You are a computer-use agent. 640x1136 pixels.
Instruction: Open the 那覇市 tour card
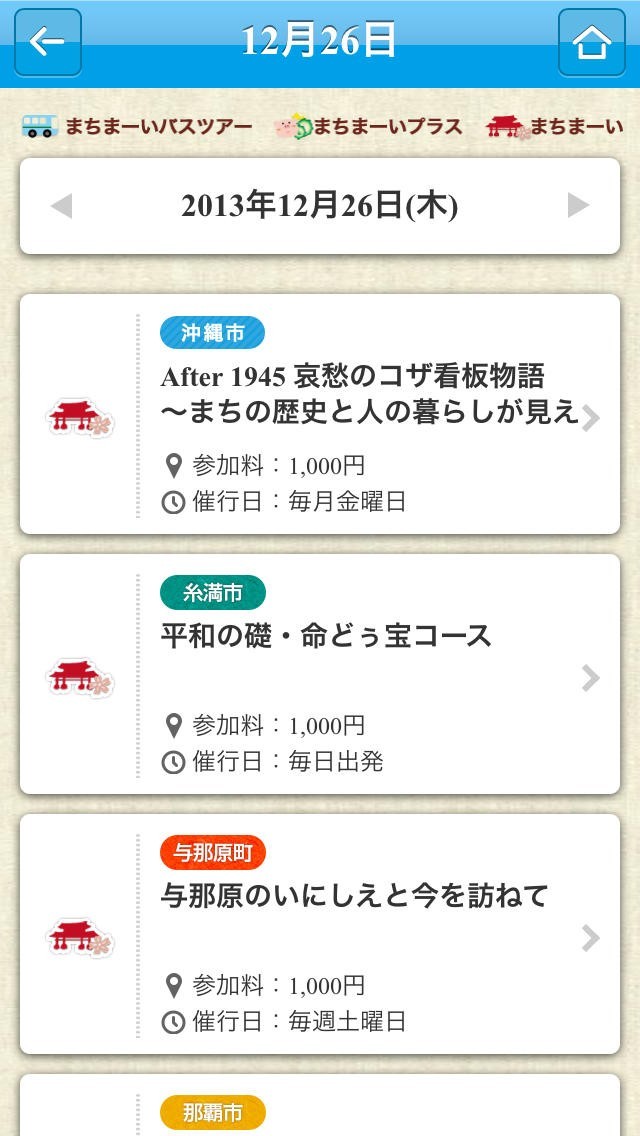click(320, 1108)
